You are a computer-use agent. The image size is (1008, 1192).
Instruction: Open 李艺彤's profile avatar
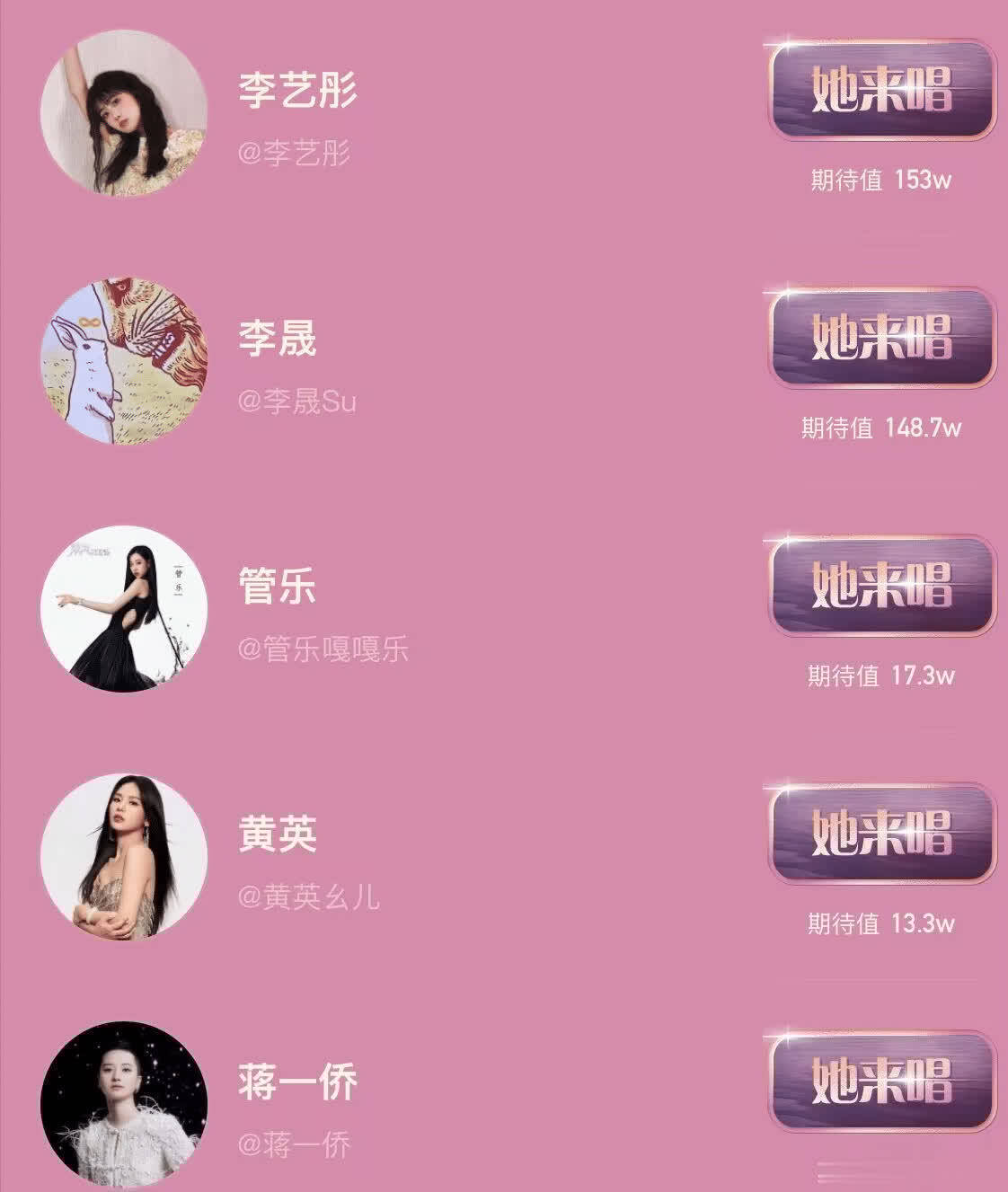coord(124,113)
